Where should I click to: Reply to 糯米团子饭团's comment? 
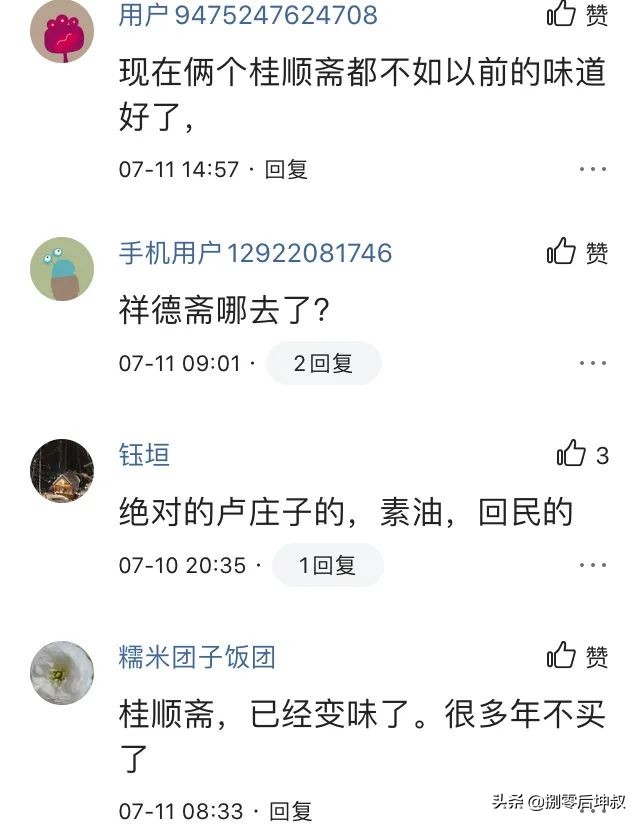tap(288, 811)
